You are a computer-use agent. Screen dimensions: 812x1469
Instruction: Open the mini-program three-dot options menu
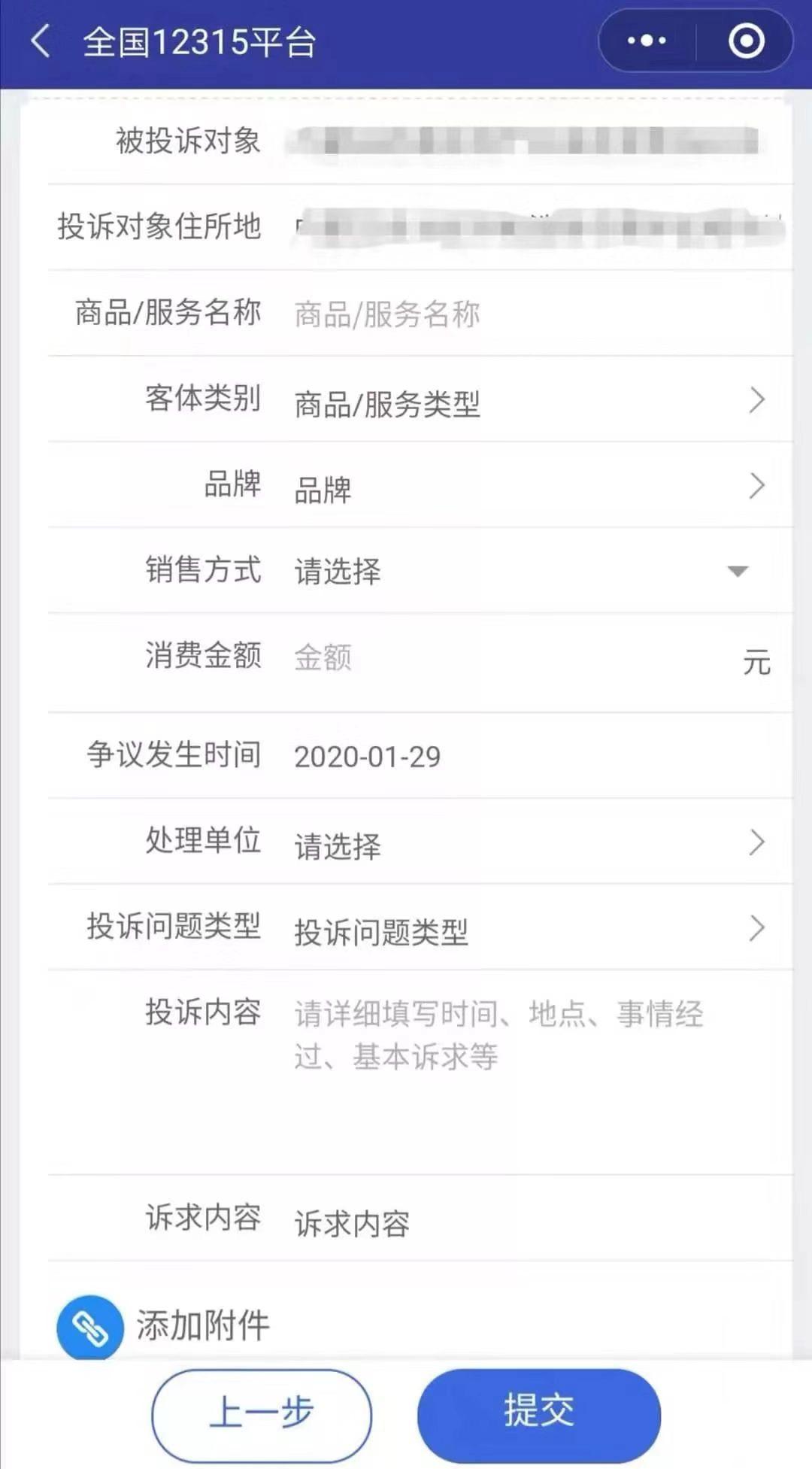647,40
